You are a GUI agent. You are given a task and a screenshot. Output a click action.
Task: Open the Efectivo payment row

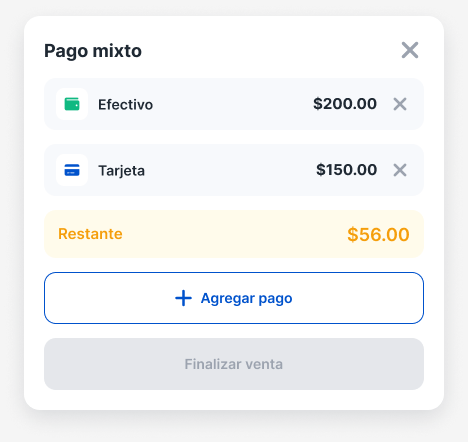click(x=234, y=104)
